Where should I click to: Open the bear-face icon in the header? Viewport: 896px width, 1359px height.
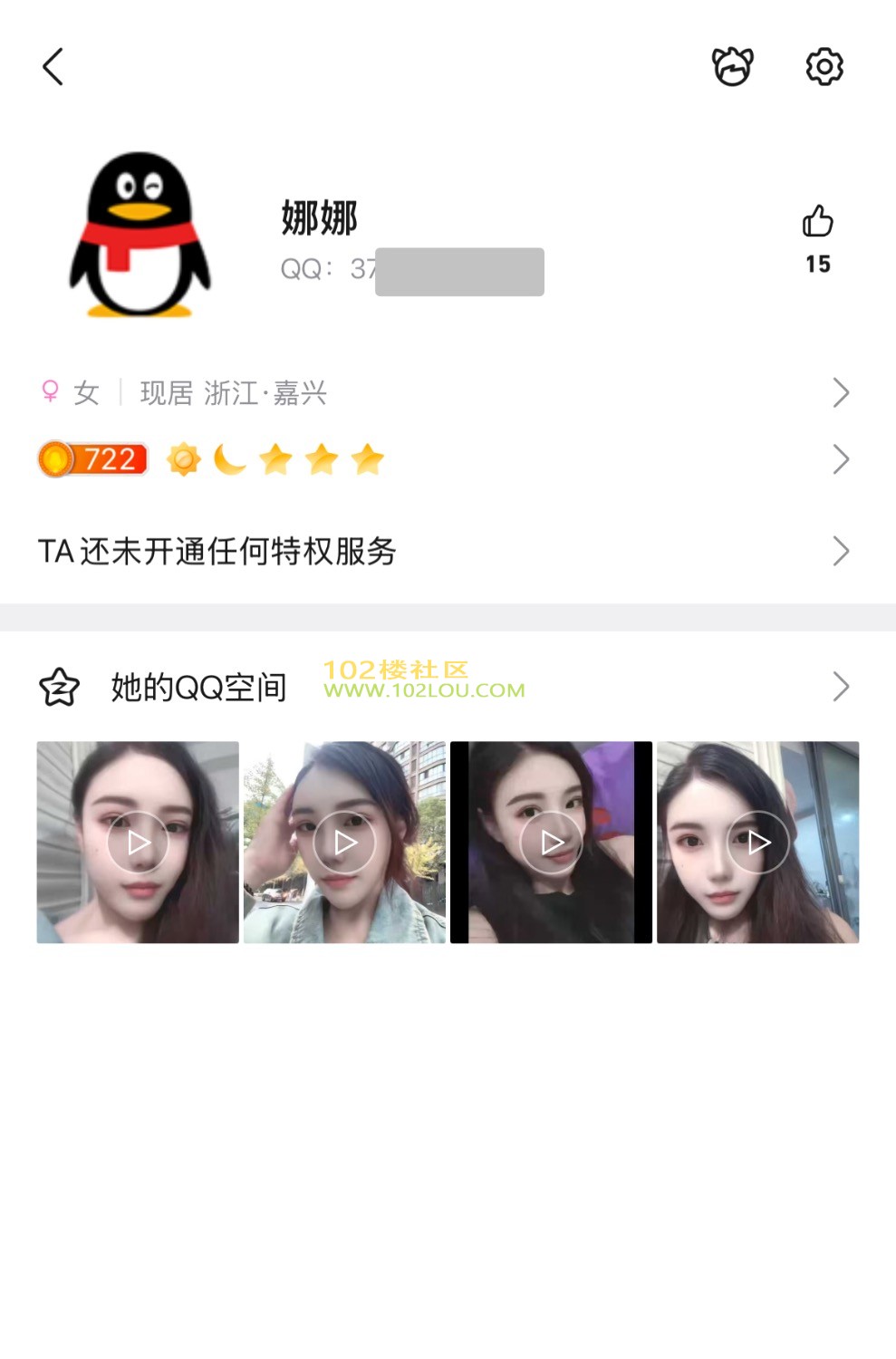pos(732,67)
